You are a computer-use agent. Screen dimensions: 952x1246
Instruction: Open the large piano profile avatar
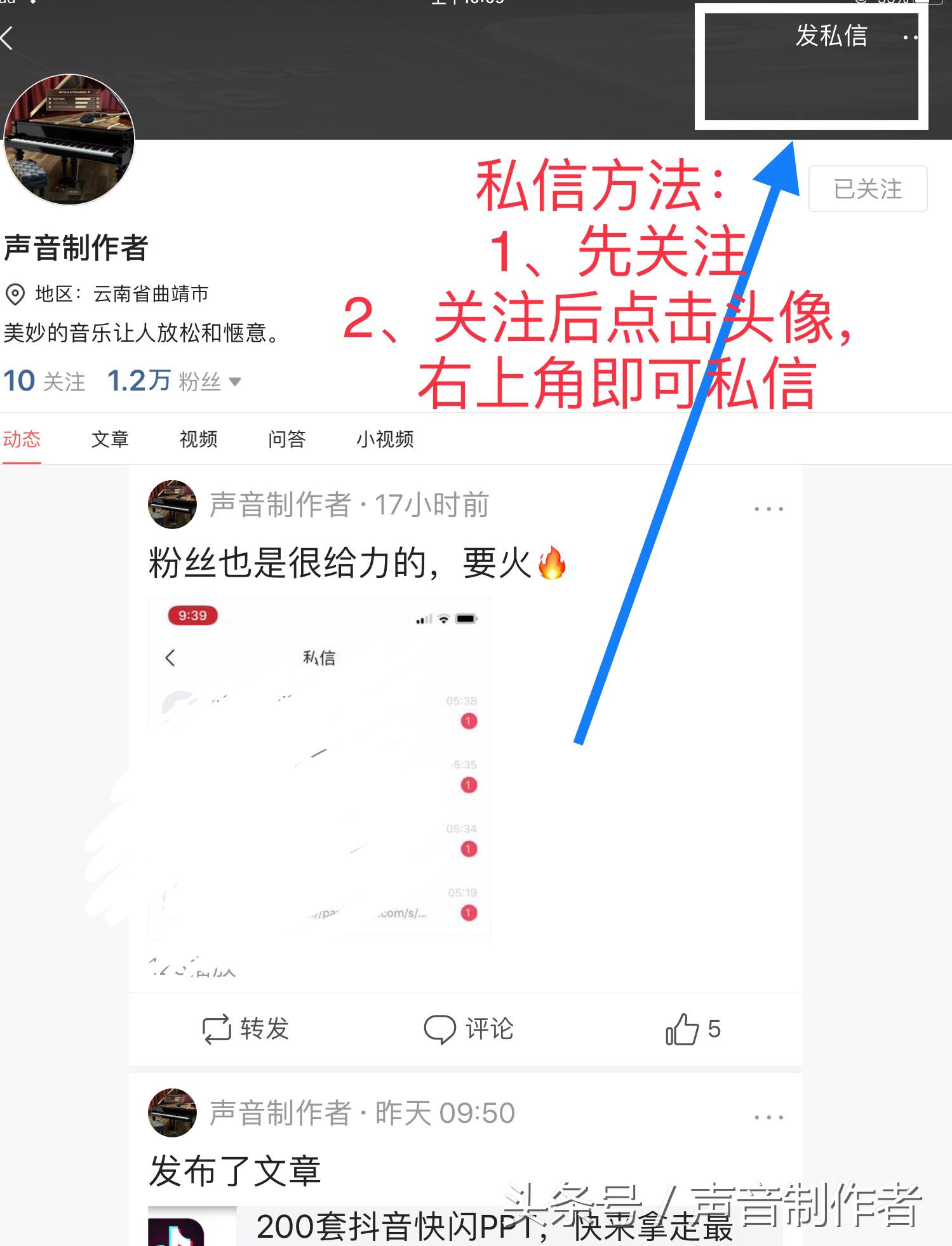pyautogui.click(x=69, y=140)
